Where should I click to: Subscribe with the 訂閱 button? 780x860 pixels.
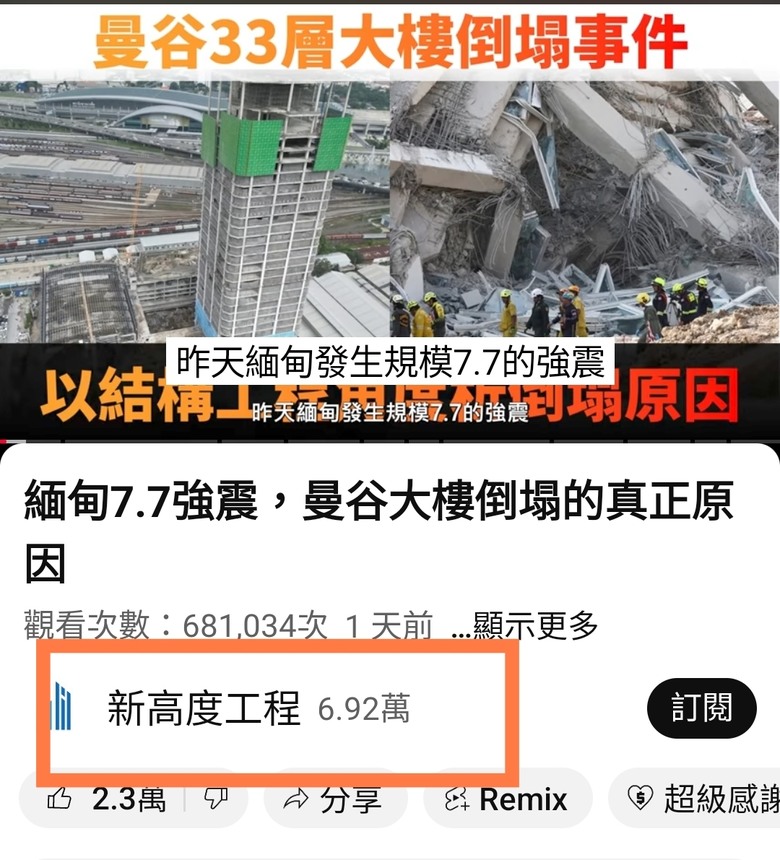point(701,708)
